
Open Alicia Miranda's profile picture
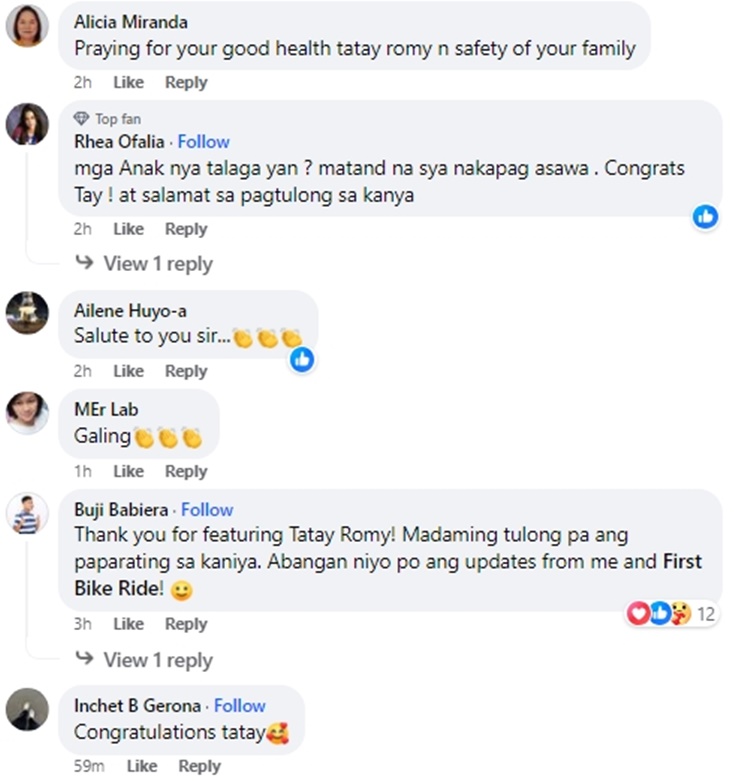pyautogui.click(x=27, y=26)
